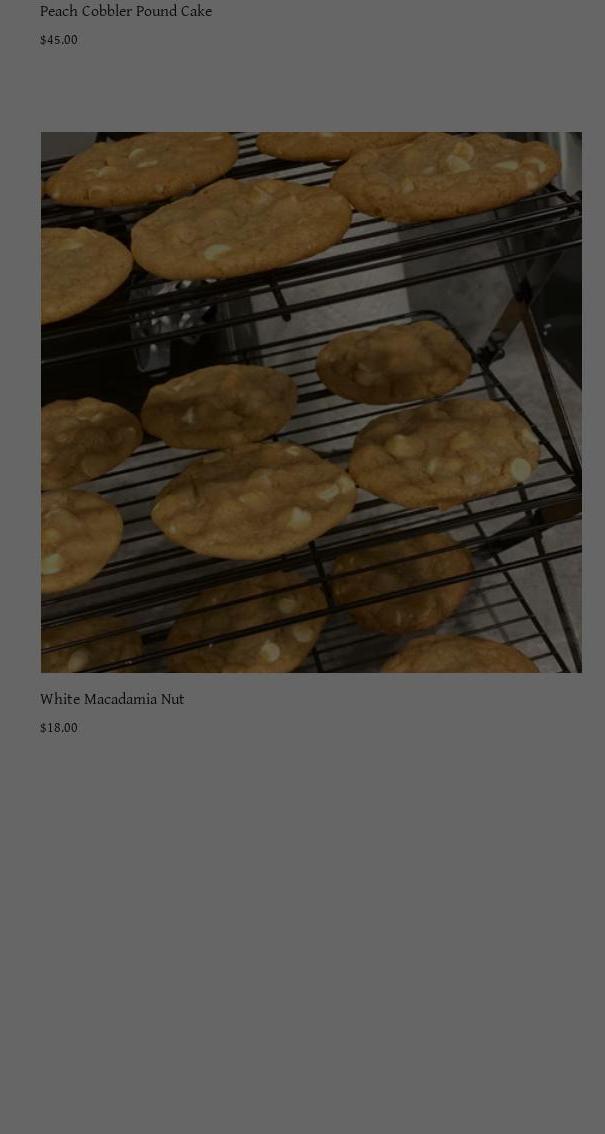The width and height of the screenshot is (605, 1134).
Task: Open the Peach Cobbler Pound Cake product
Action: pyautogui.click(x=126, y=12)
